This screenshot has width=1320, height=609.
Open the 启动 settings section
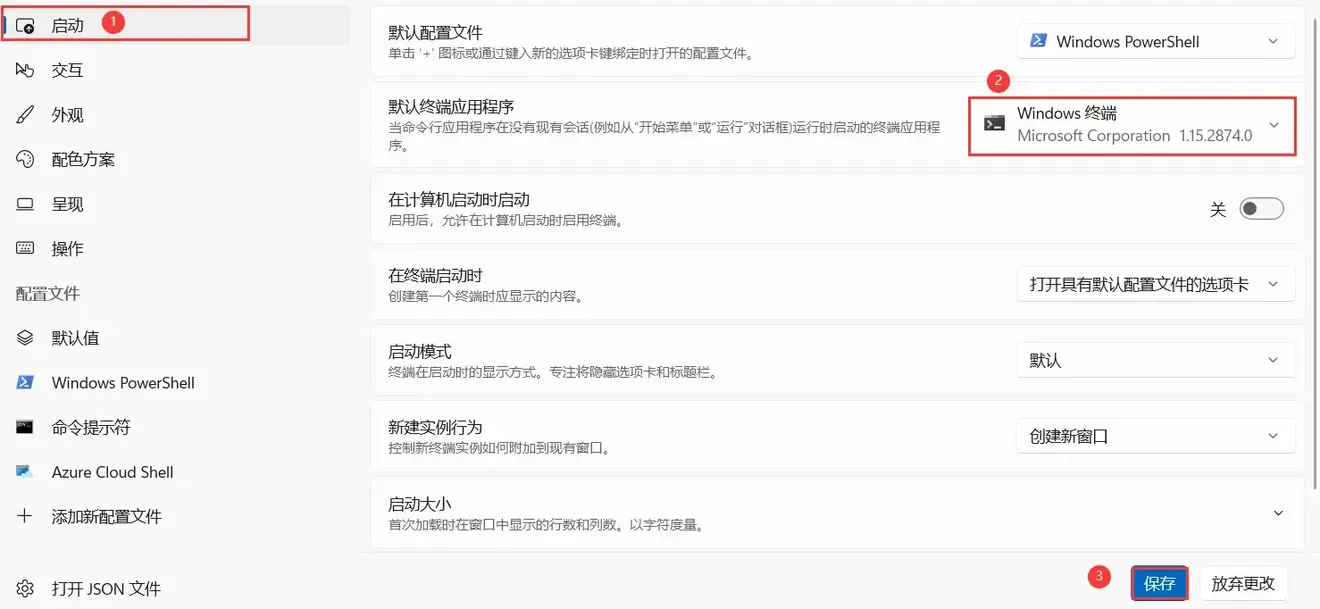(68, 26)
